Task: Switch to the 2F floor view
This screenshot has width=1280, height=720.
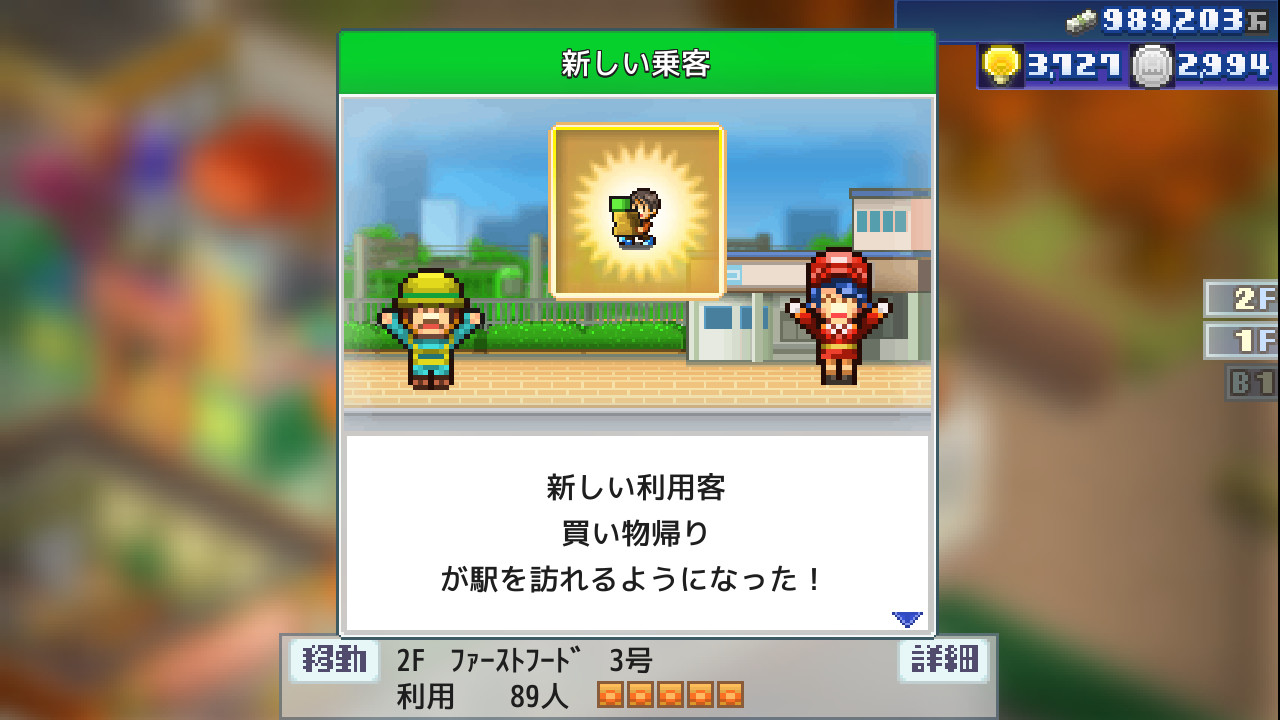Action: [x=1243, y=299]
